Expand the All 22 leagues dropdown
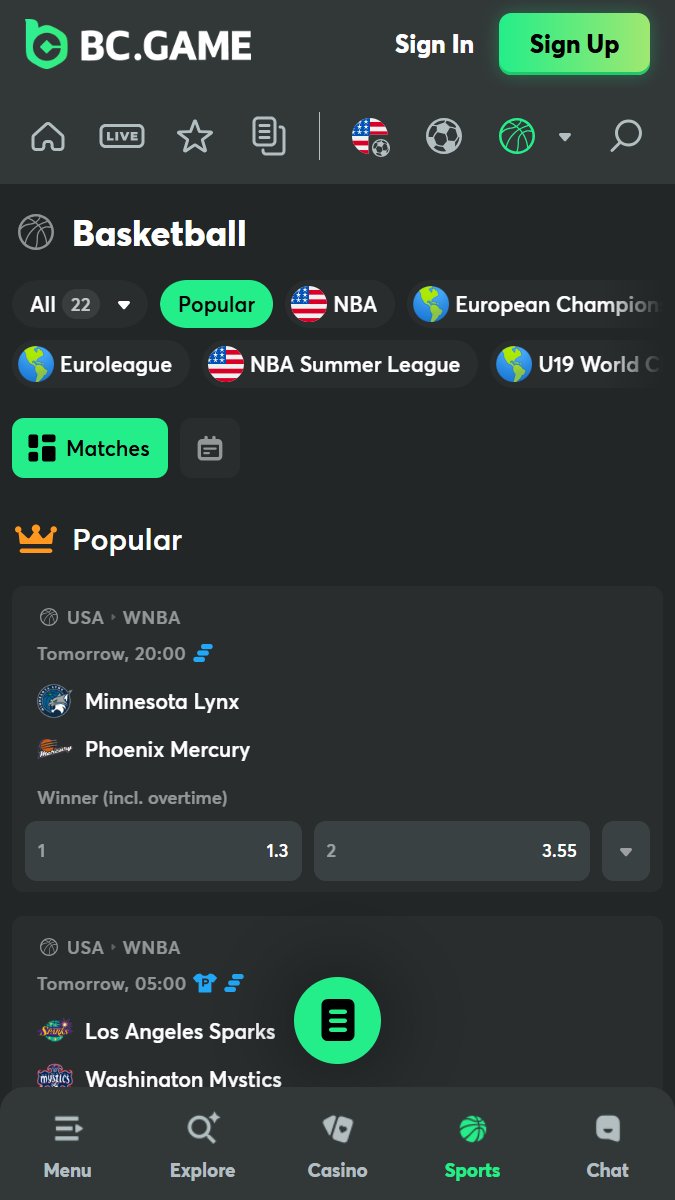 point(80,305)
